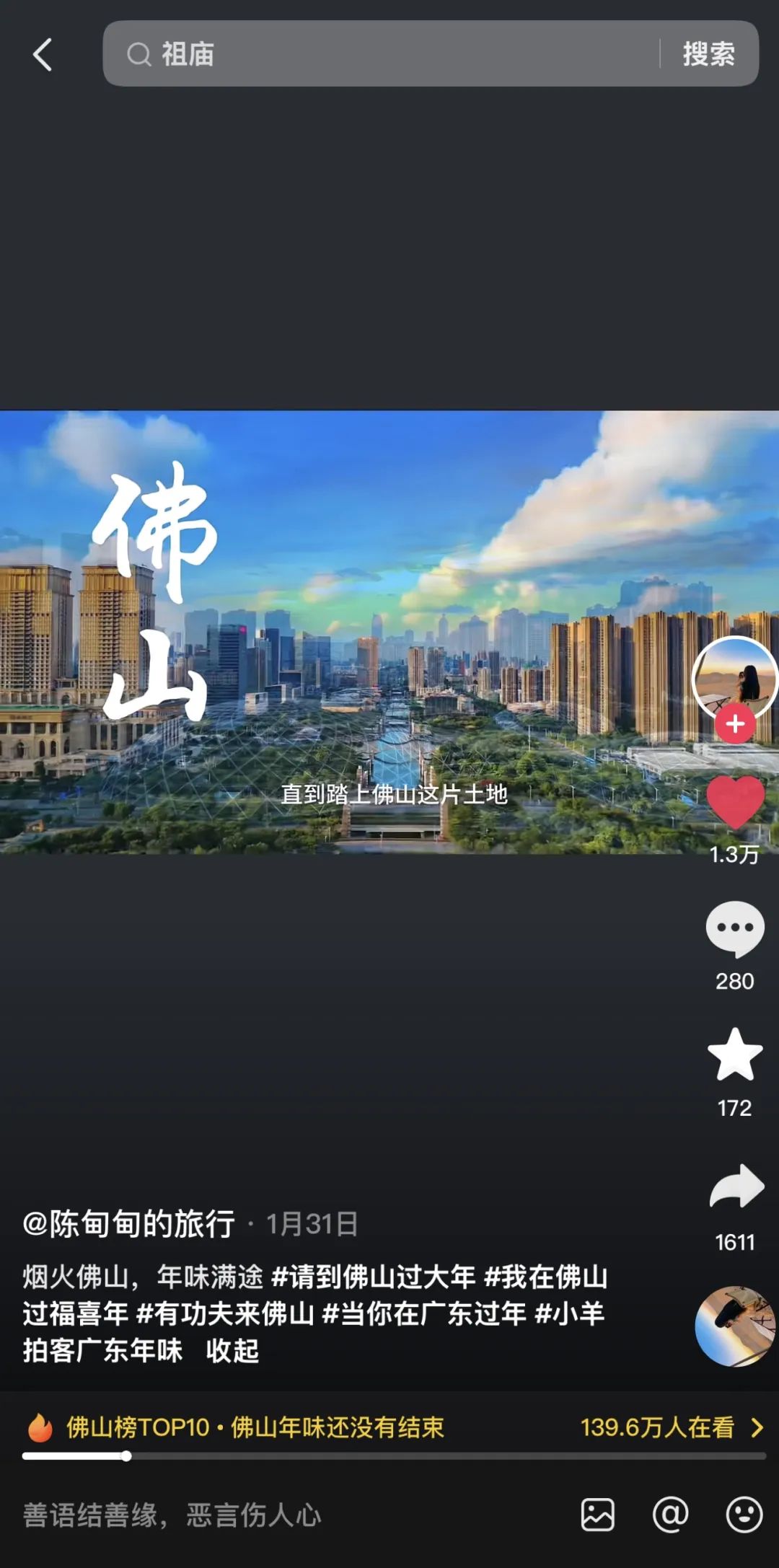Open hashtag #请到佛山过大年

pos(373,1277)
